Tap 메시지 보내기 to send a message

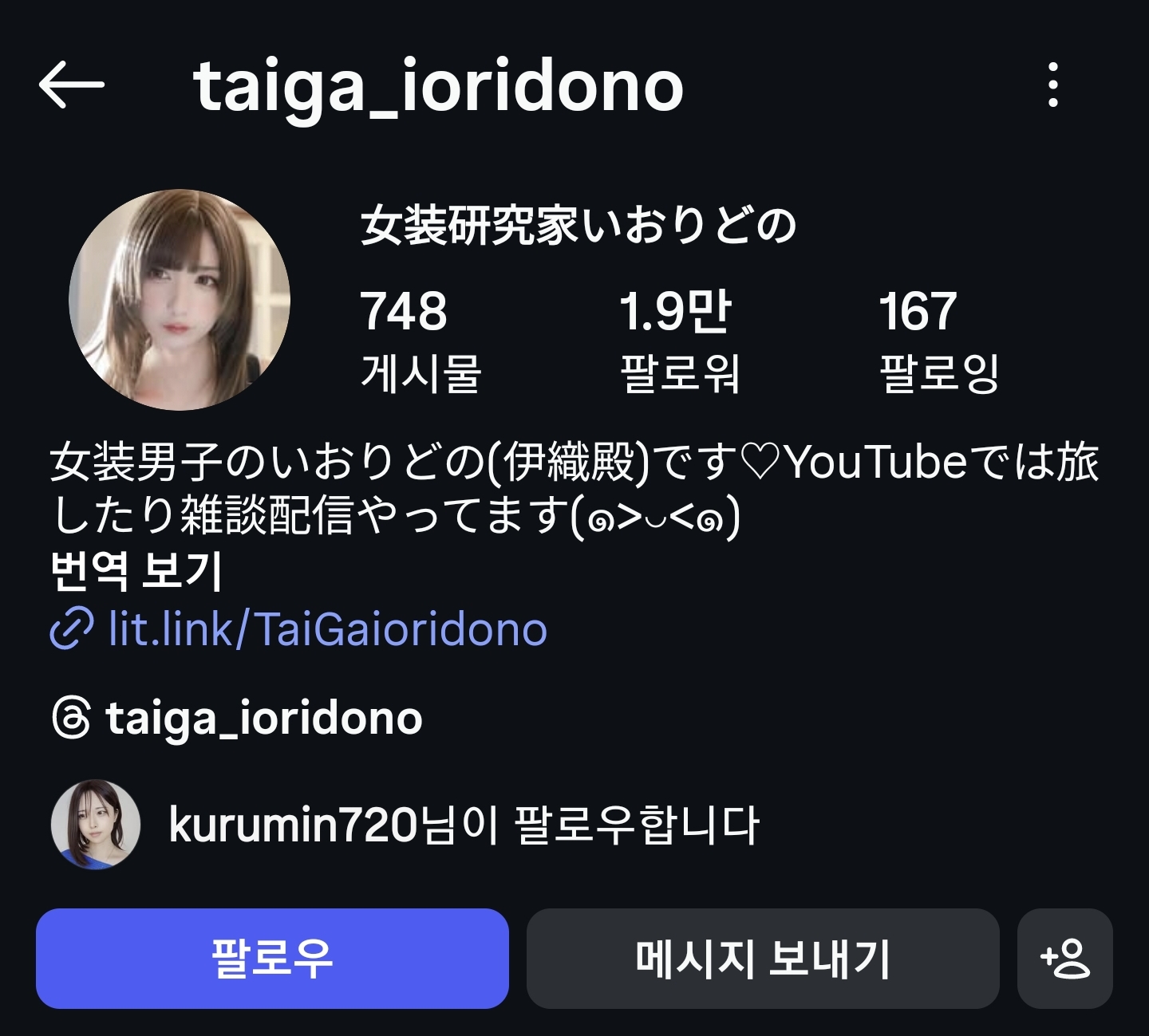[763, 959]
